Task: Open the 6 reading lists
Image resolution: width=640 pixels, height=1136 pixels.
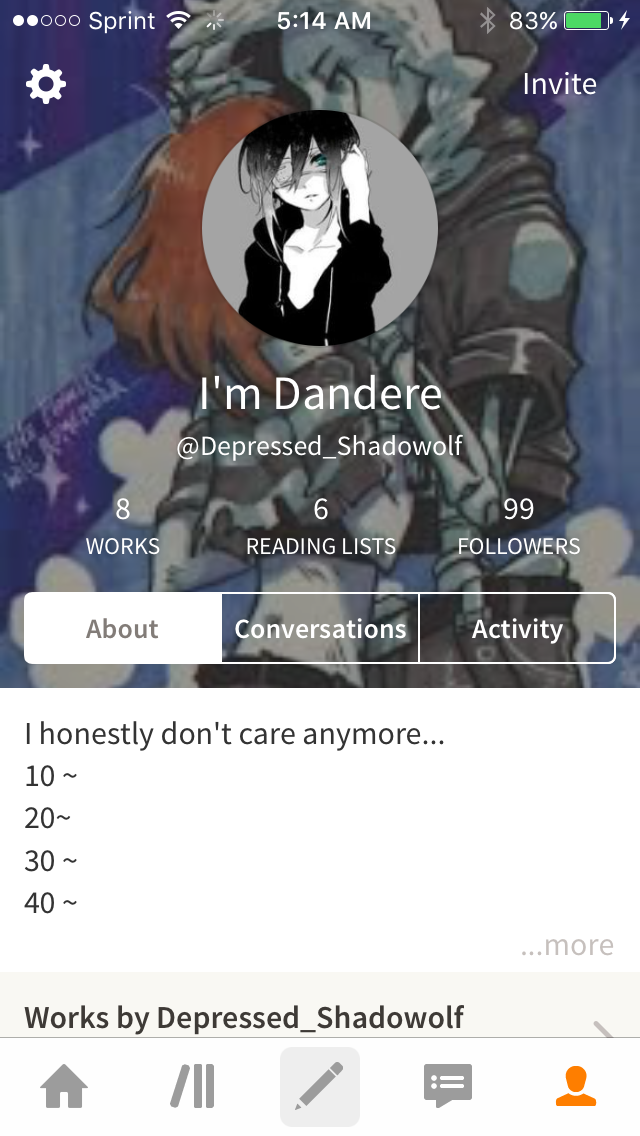Action: click(x=320, y=527)
